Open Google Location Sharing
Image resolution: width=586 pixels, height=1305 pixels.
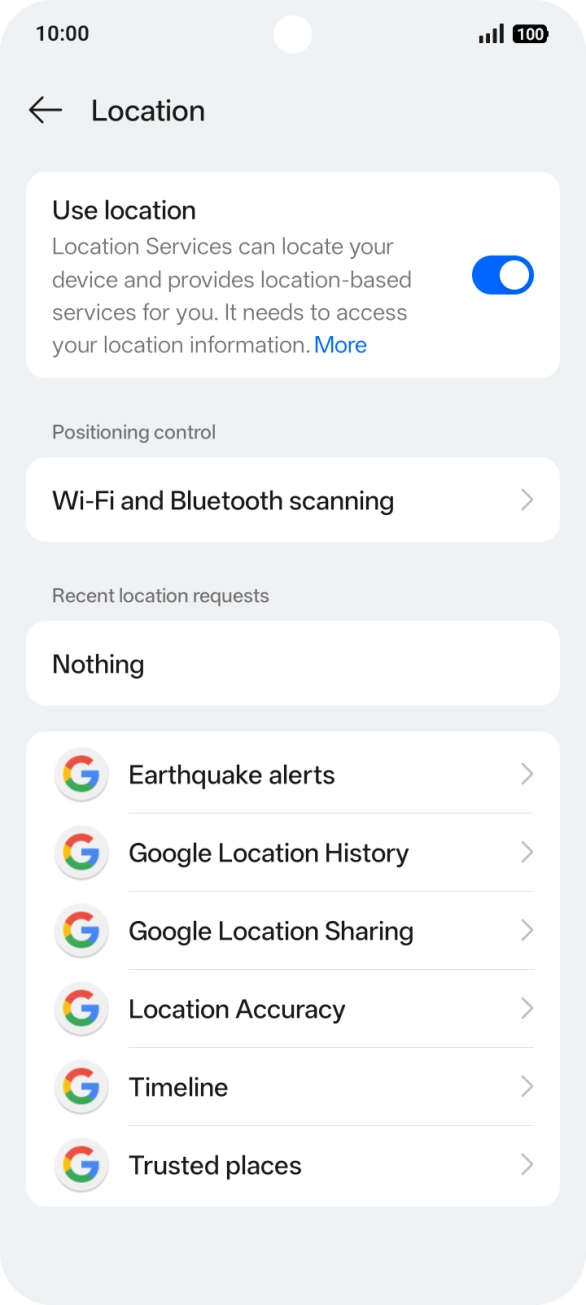pos(293,931)
